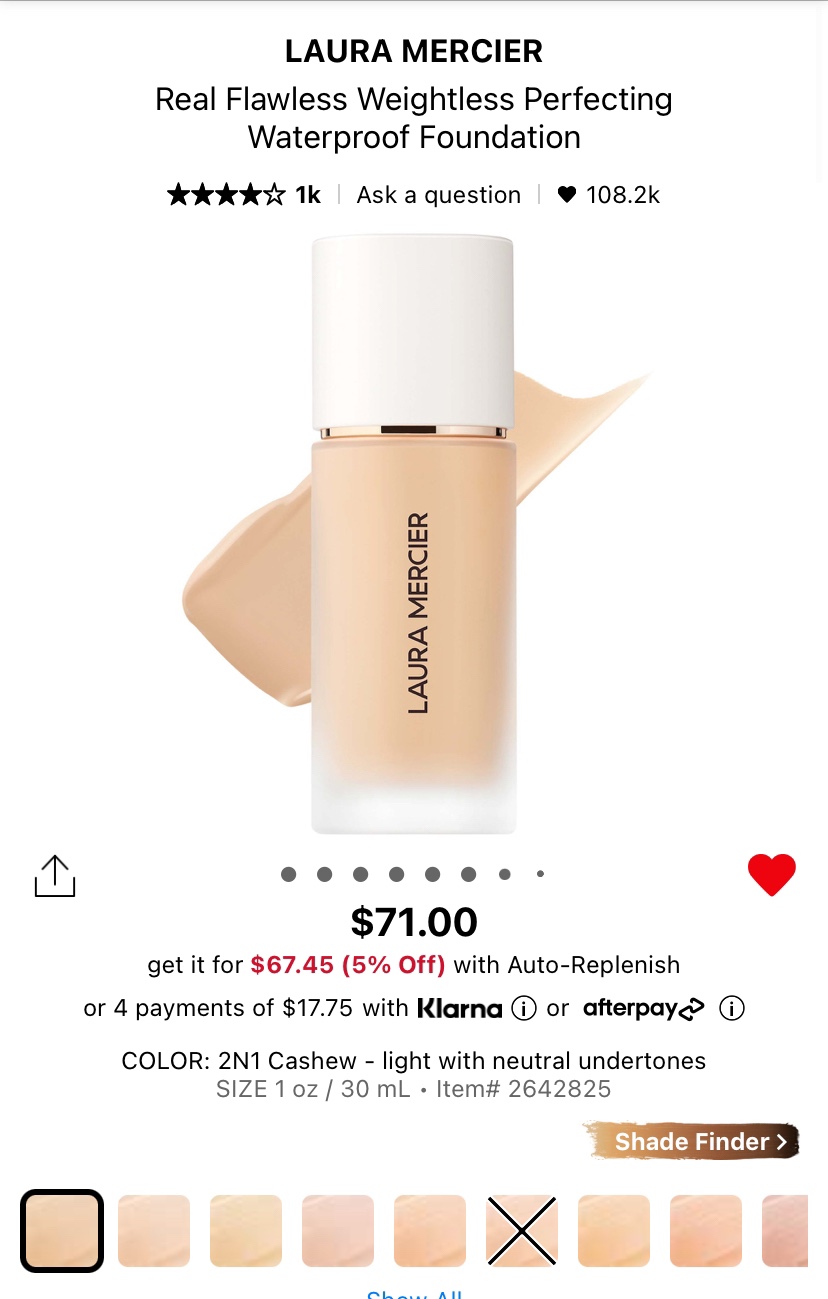
Task: Show Klarna payment info
Action: 524,1008
